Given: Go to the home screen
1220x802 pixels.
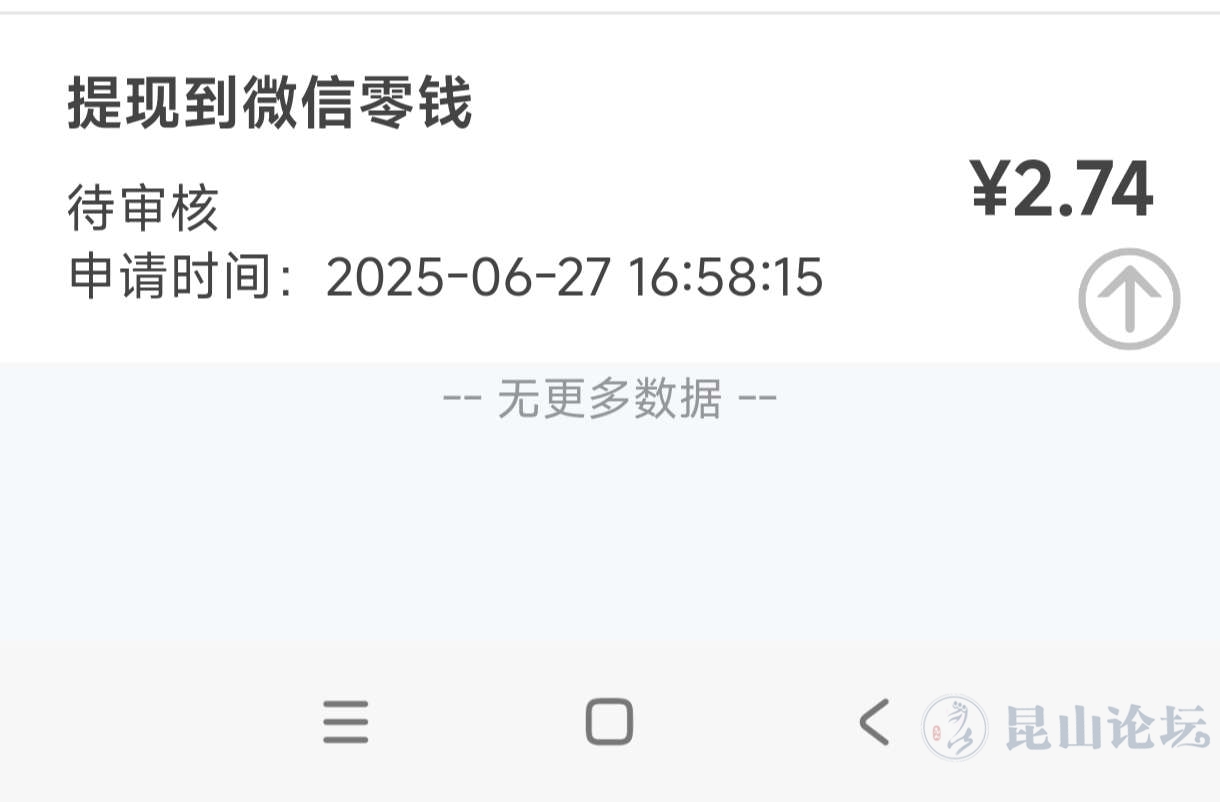Looking at the screenshot, I should click(x=609, y=722).
